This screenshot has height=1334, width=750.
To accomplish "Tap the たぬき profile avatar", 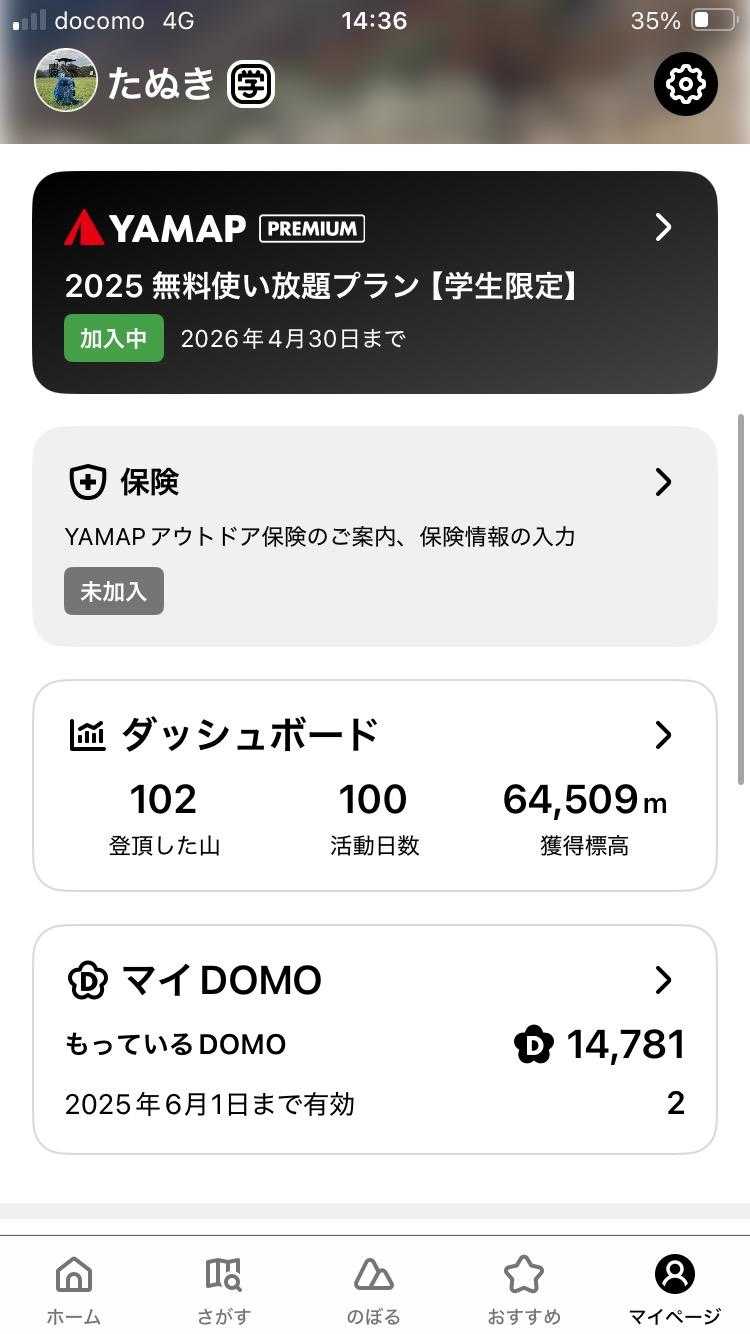I will [65, 80].
